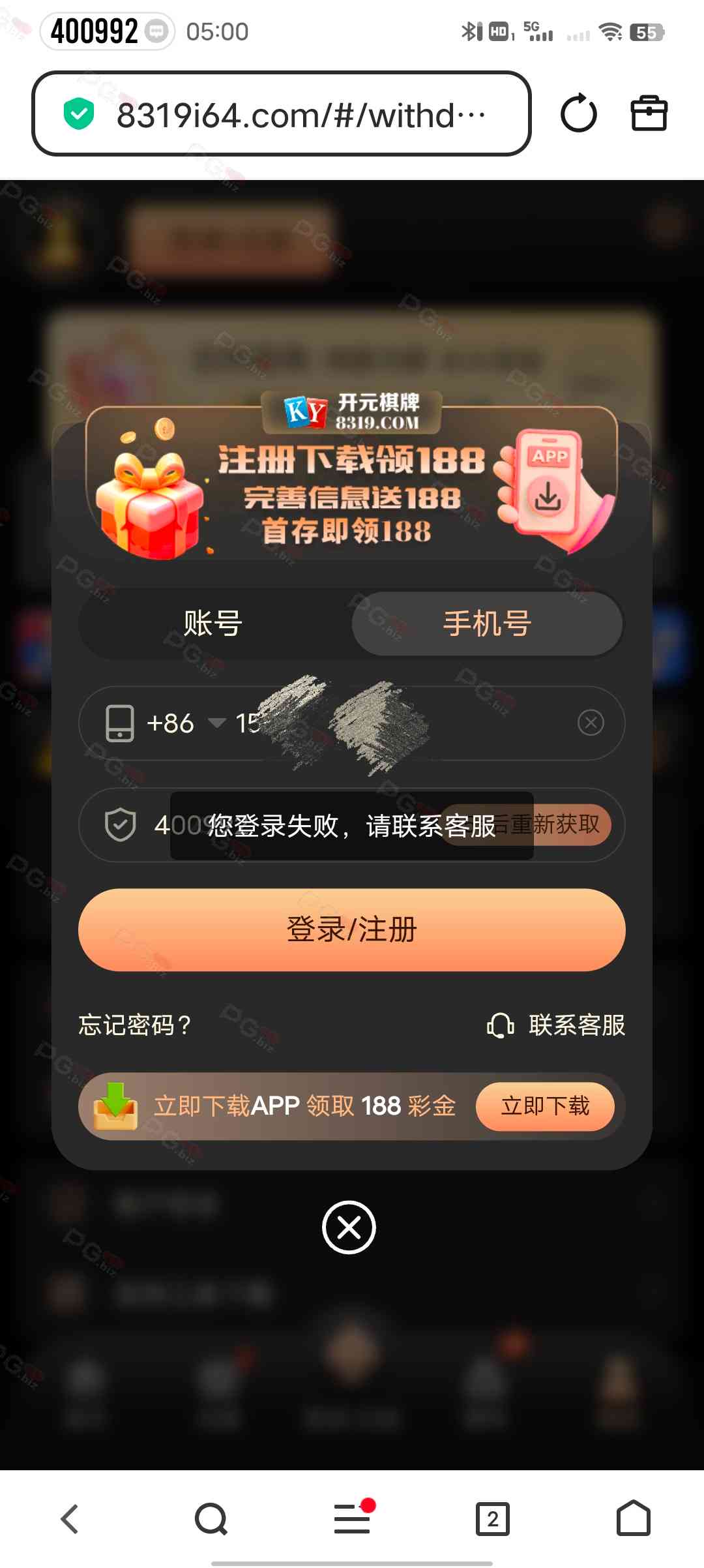The height and width of the screenshot is (1568, 704).
Task: Open the browser toolbox icon
Action: tap(649, 114)
